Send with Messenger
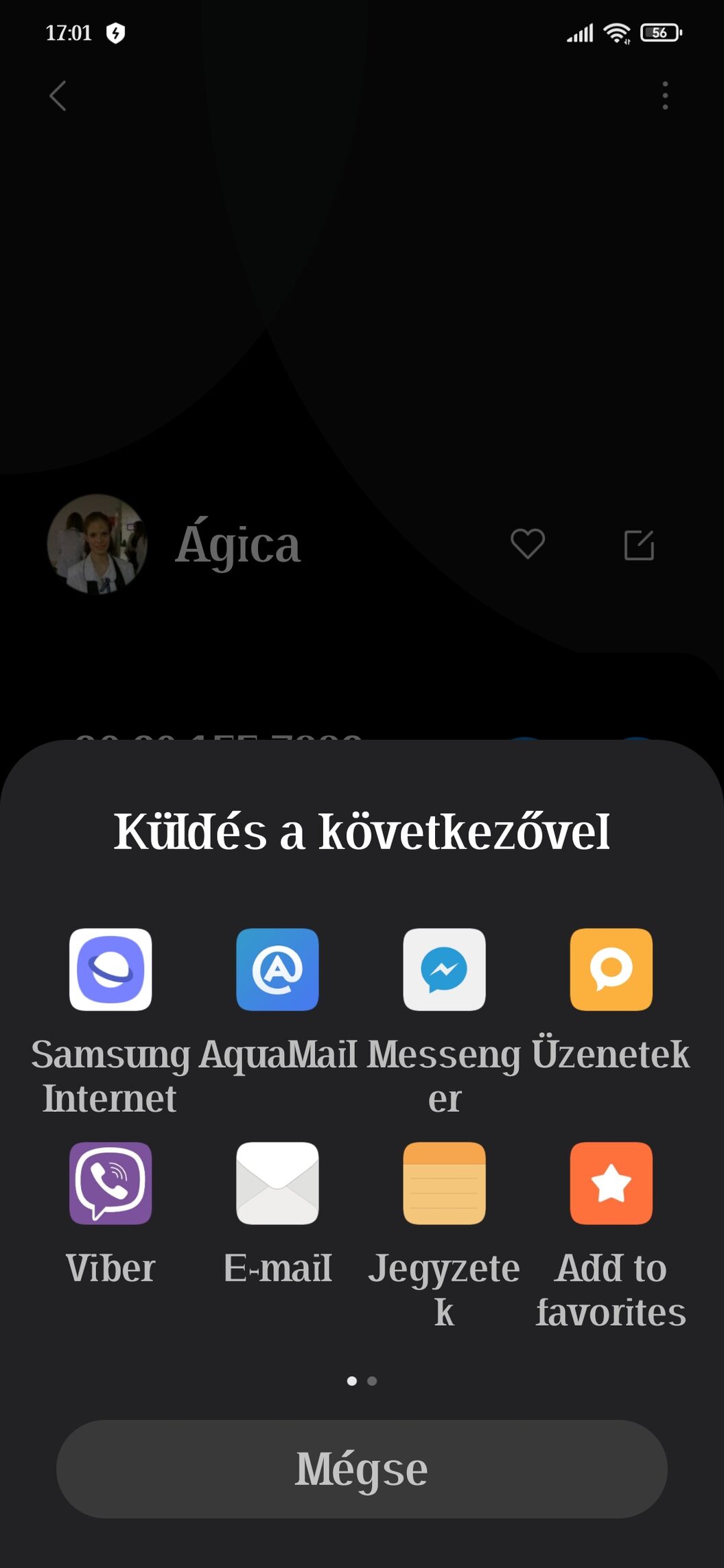The height and width of the screenshot is (1568, 724). pos(444,969)
